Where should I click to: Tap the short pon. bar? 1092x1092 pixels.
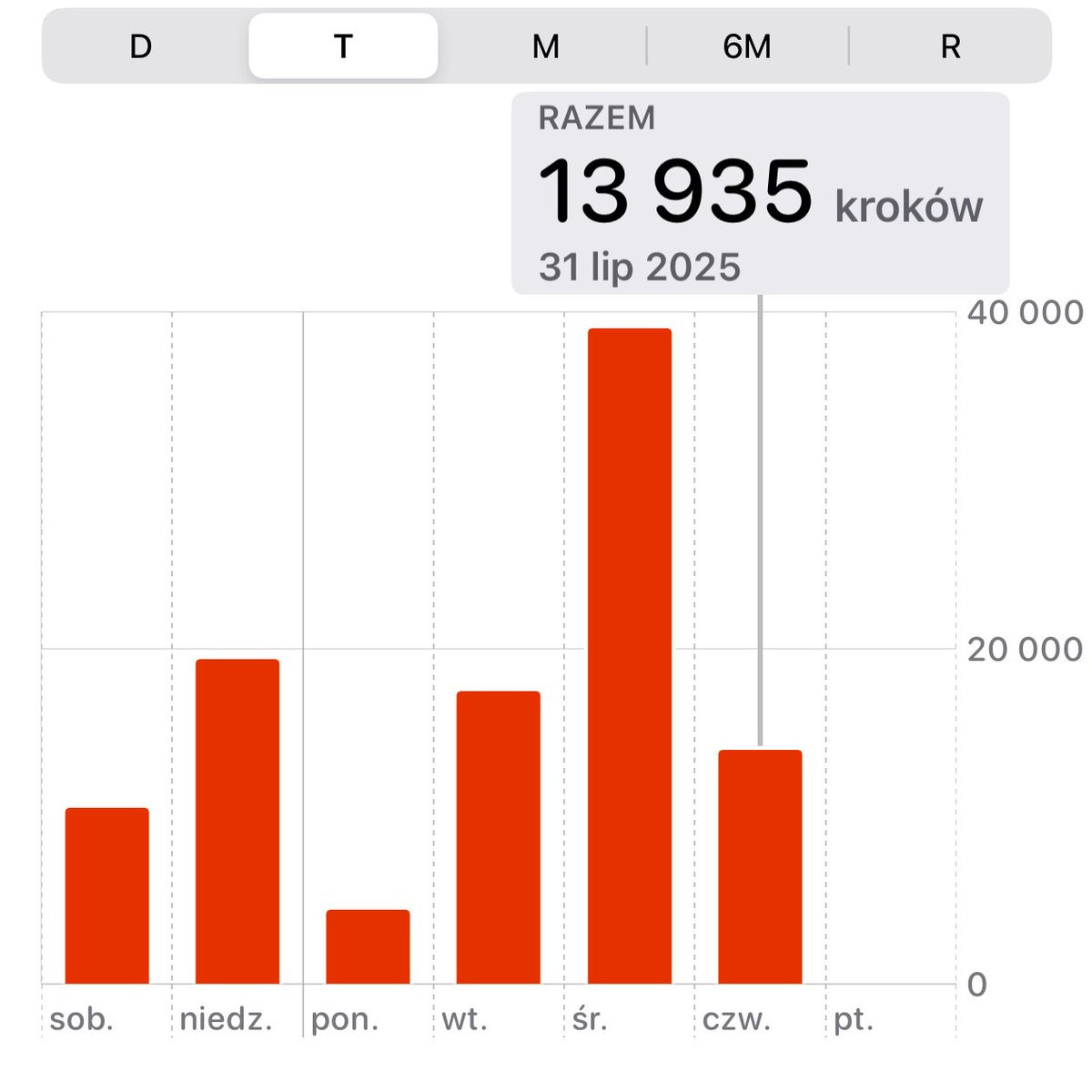[368, 946]
